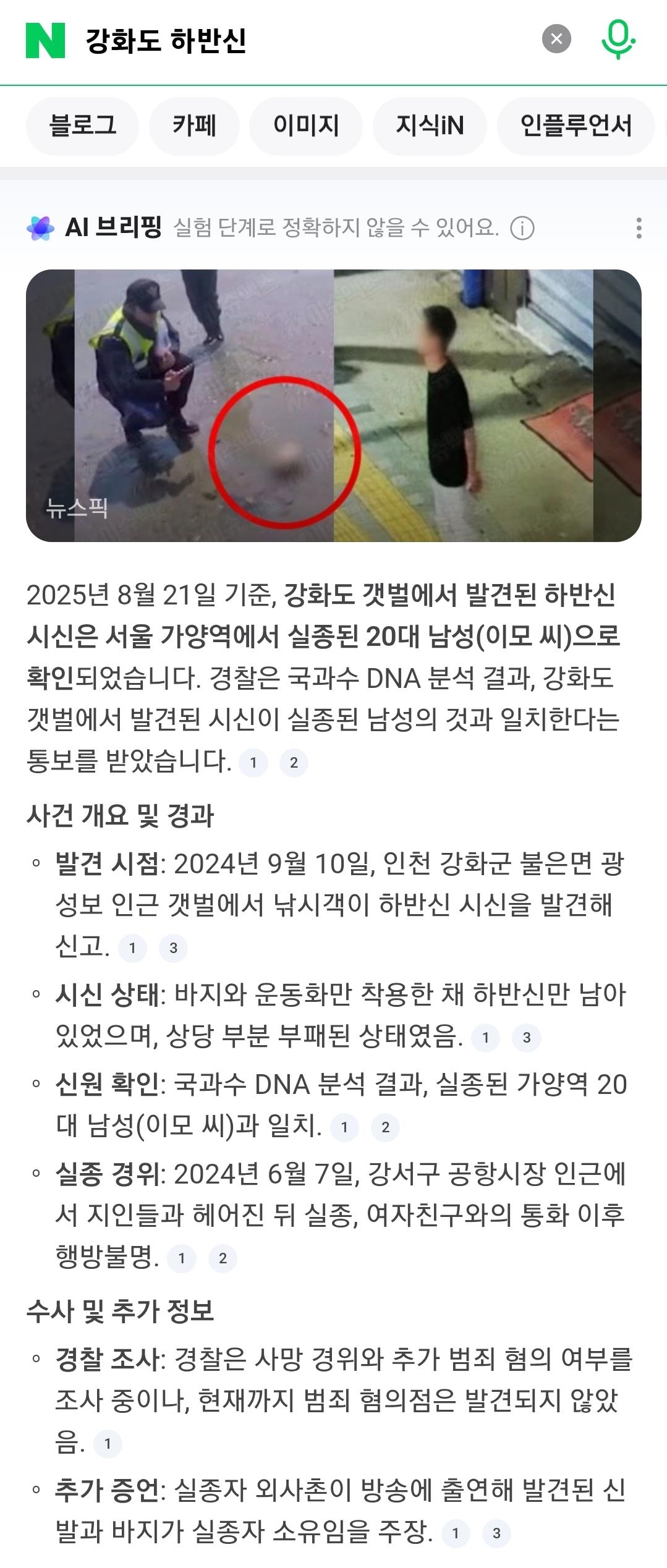Viewport: 667px width, 1568px height.
Task: Open the 지식iN results tab
Action: pyautogui.click(x=430, y=125)
